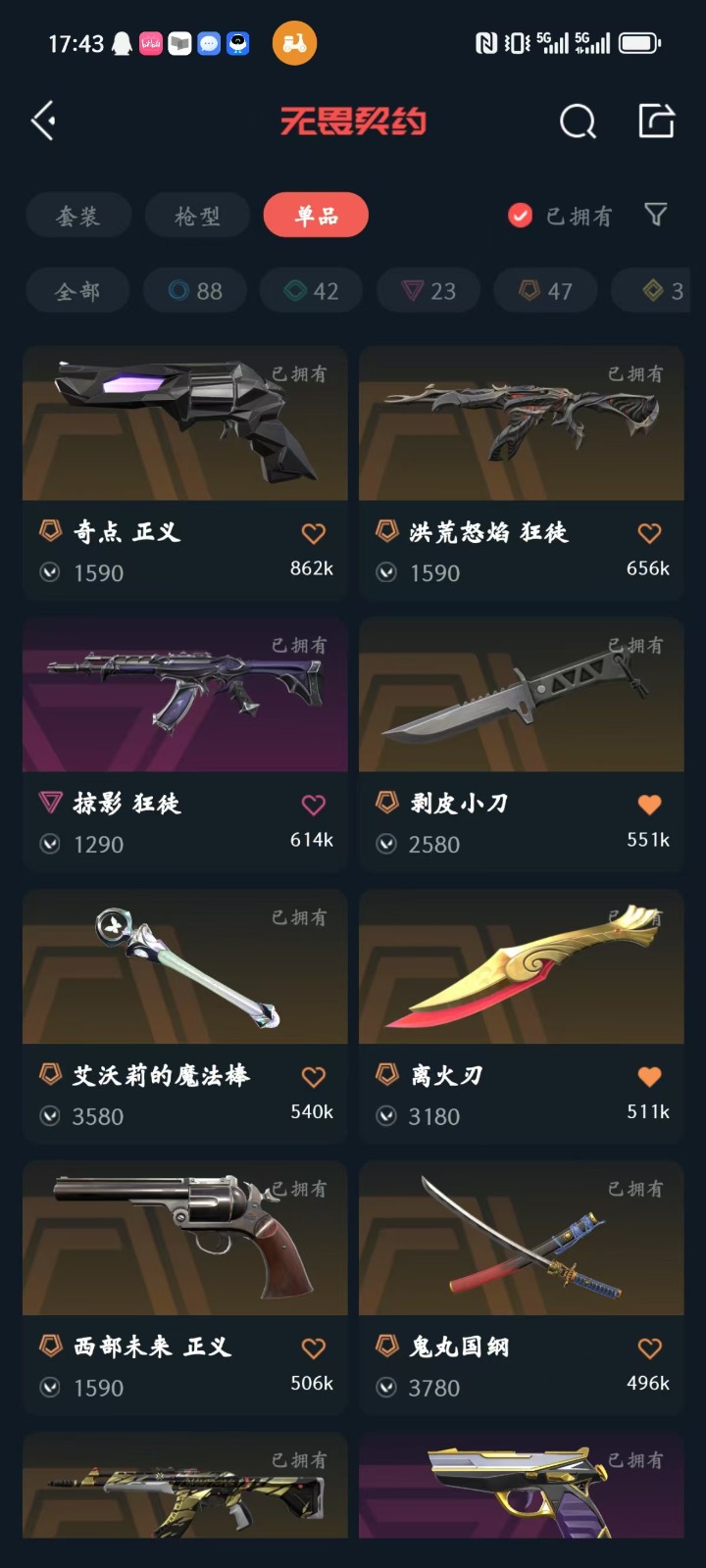Filter by the tier chip showing 47
Viewport: 706px width, 1568px height.
click(x=546, y=291)
